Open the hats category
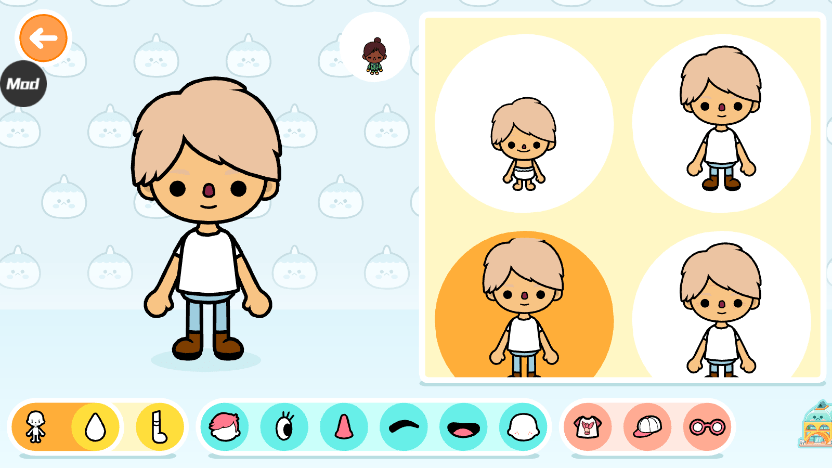Image resolution: width=832 pixels, height=468 pixels. (647, 428)
